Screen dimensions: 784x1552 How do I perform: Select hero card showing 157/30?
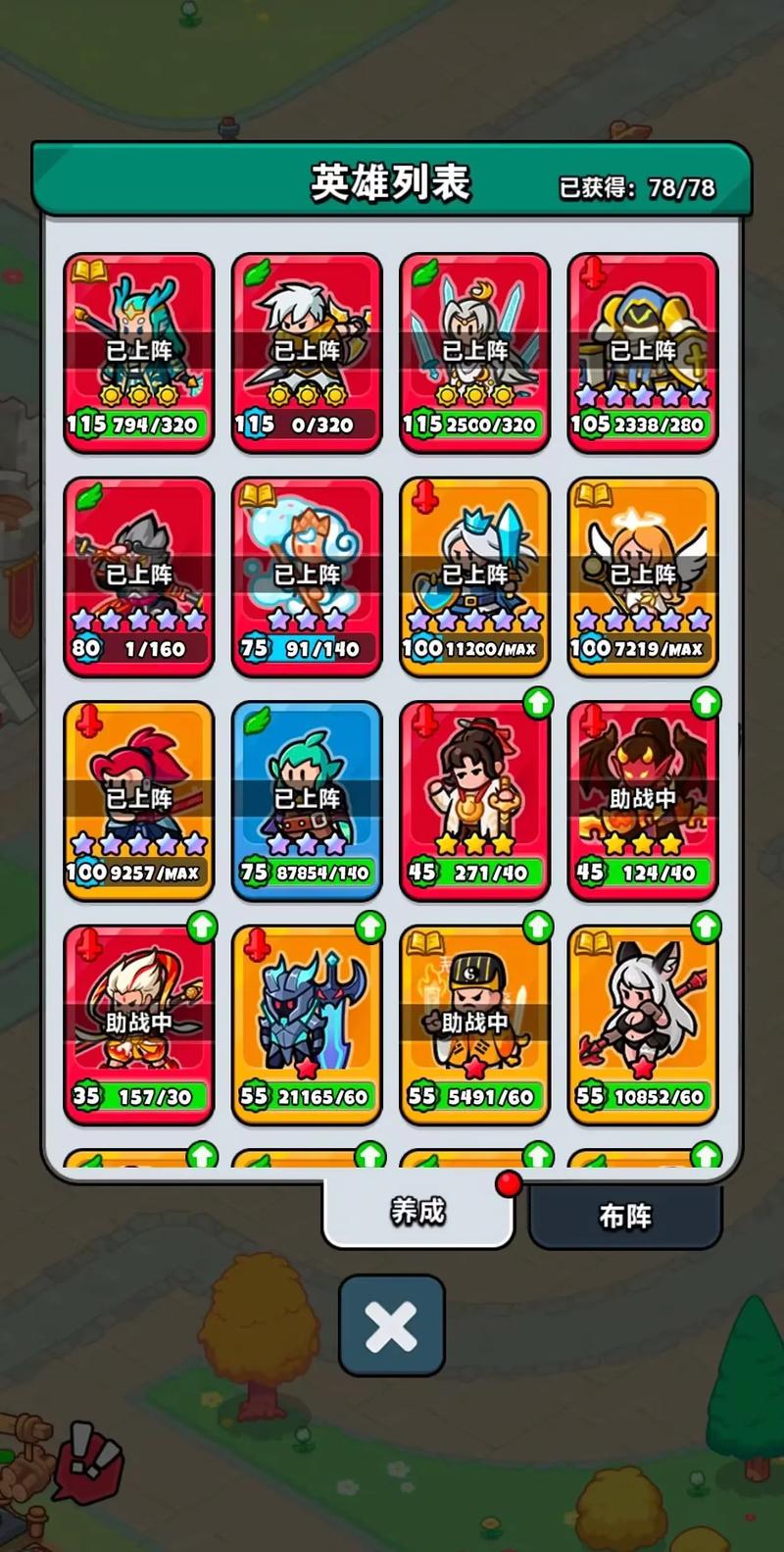coord(139,1024)
